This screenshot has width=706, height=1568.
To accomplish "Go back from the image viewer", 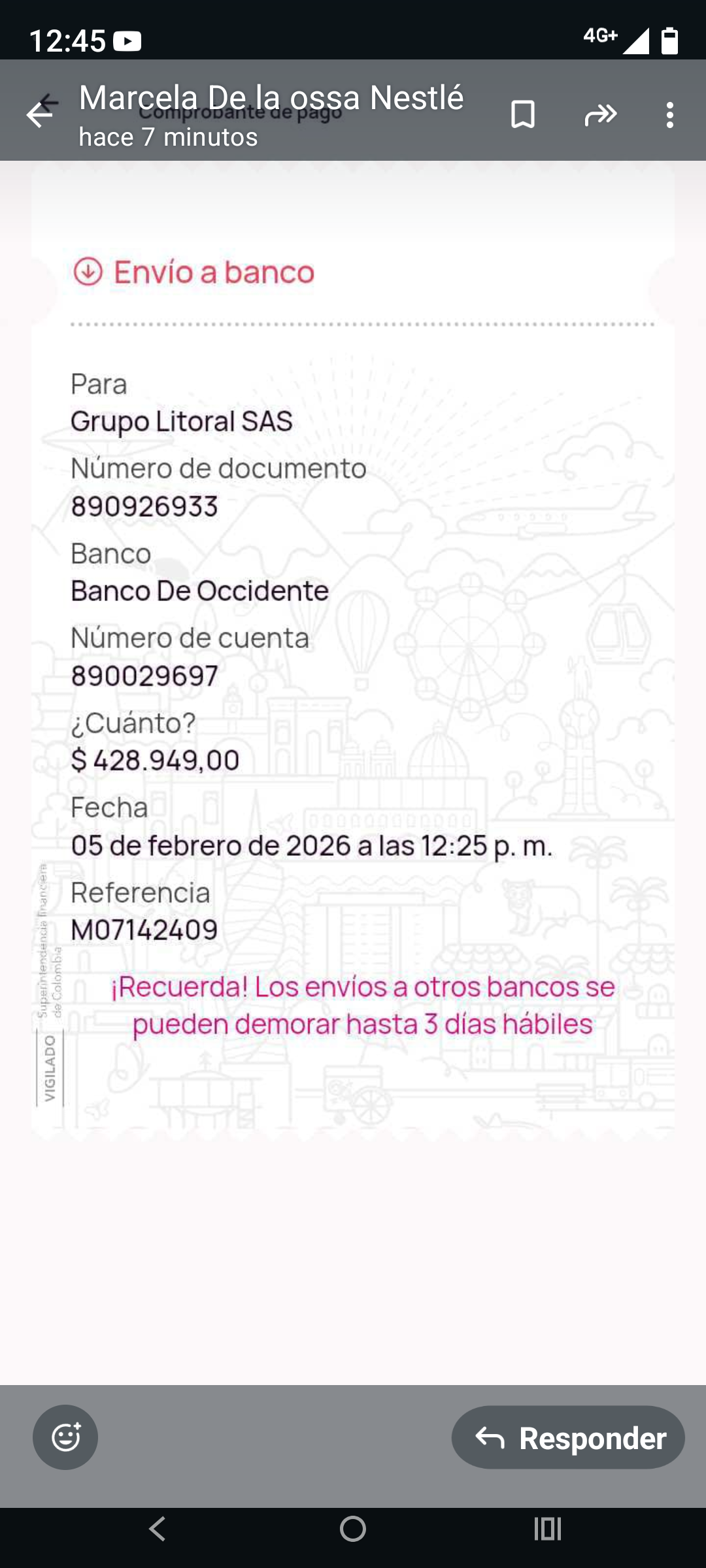I will [39, 115].
